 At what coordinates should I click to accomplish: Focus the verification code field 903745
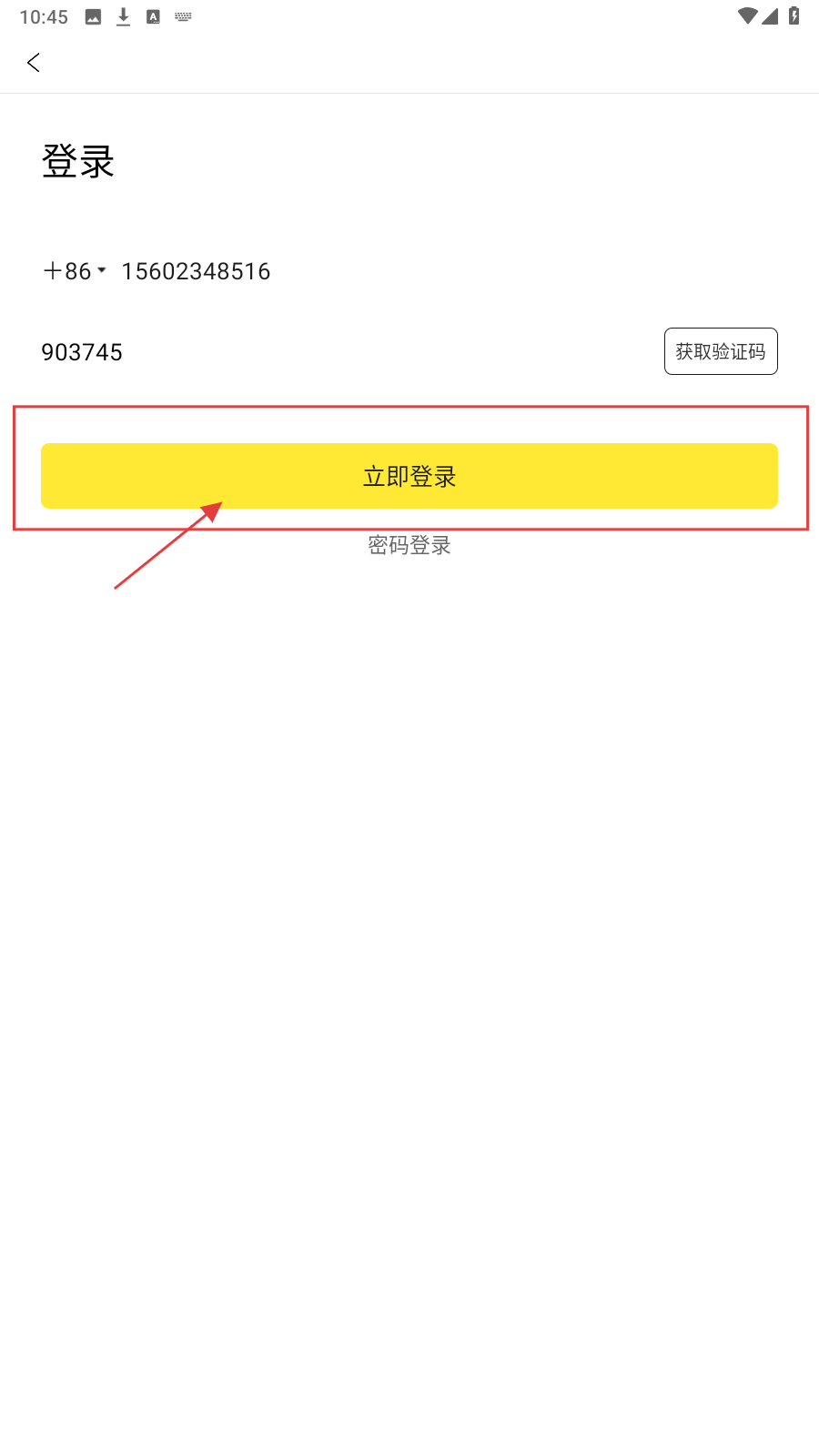[346, 352]
